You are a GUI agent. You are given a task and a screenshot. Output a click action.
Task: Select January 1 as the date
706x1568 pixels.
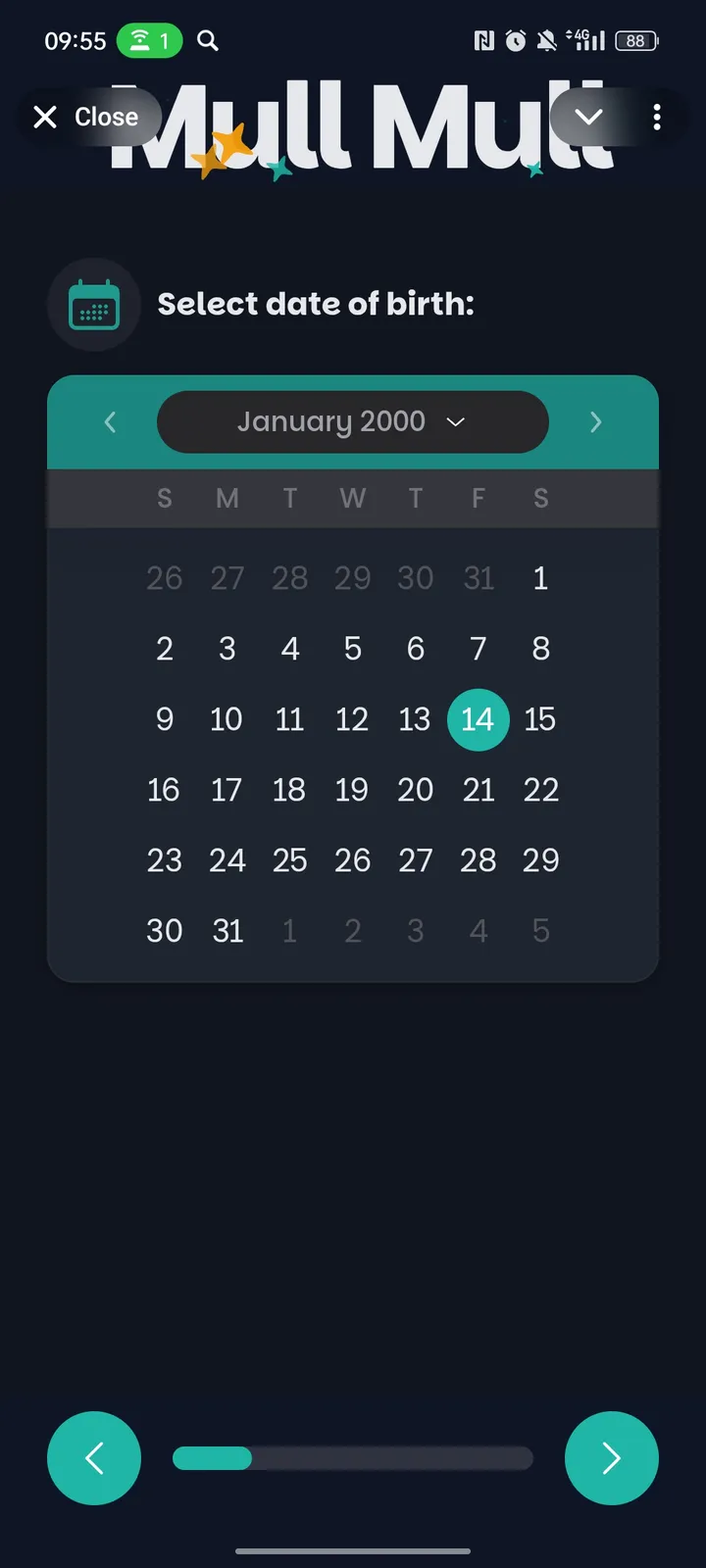540,578
